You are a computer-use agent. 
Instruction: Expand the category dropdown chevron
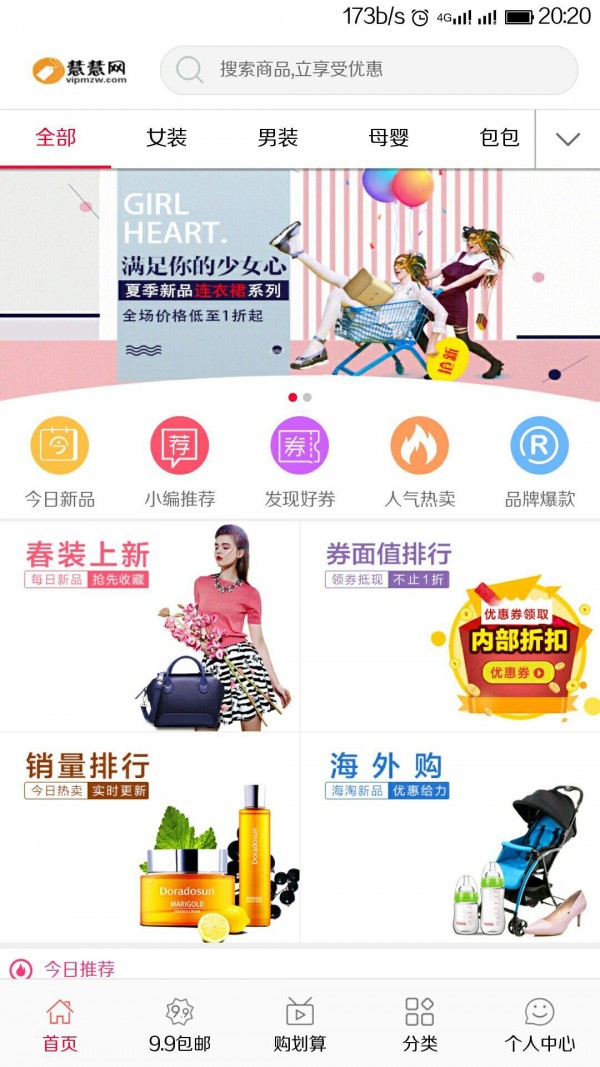(568, 139)
